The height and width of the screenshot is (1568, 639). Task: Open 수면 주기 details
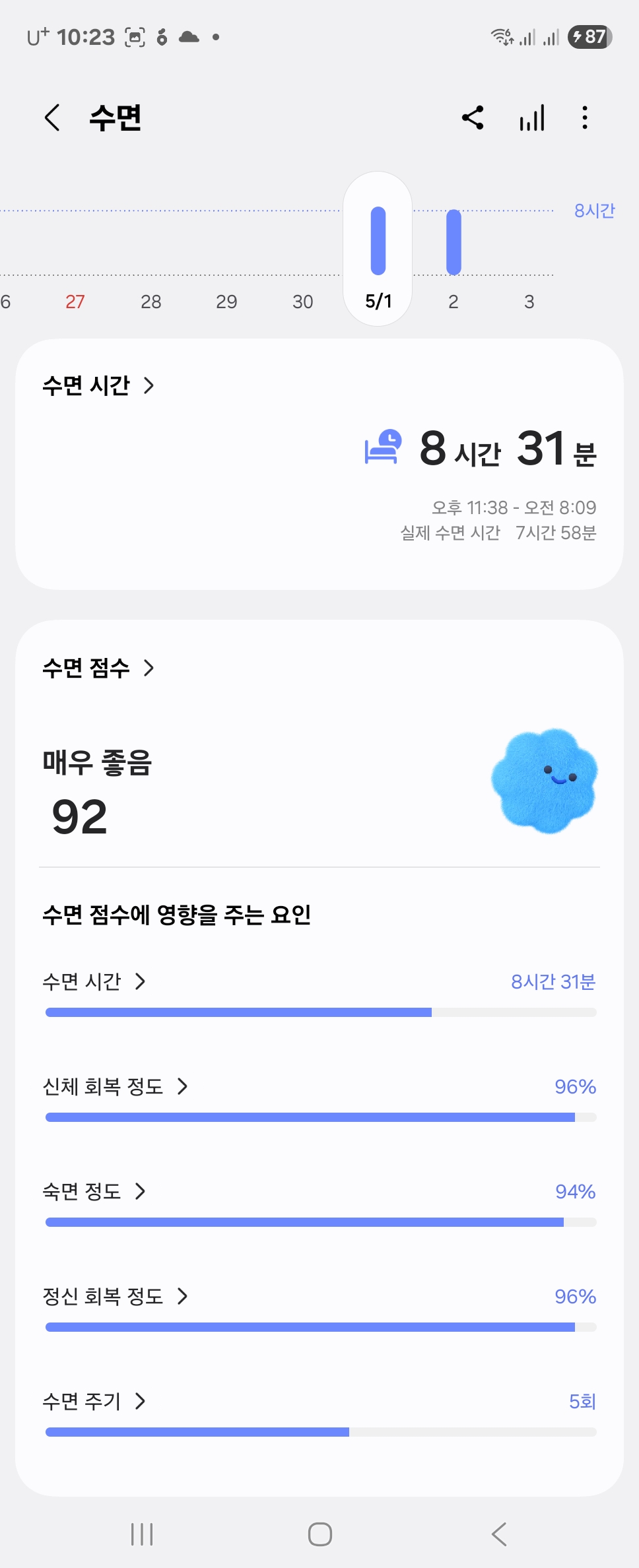click(94, 1402)
